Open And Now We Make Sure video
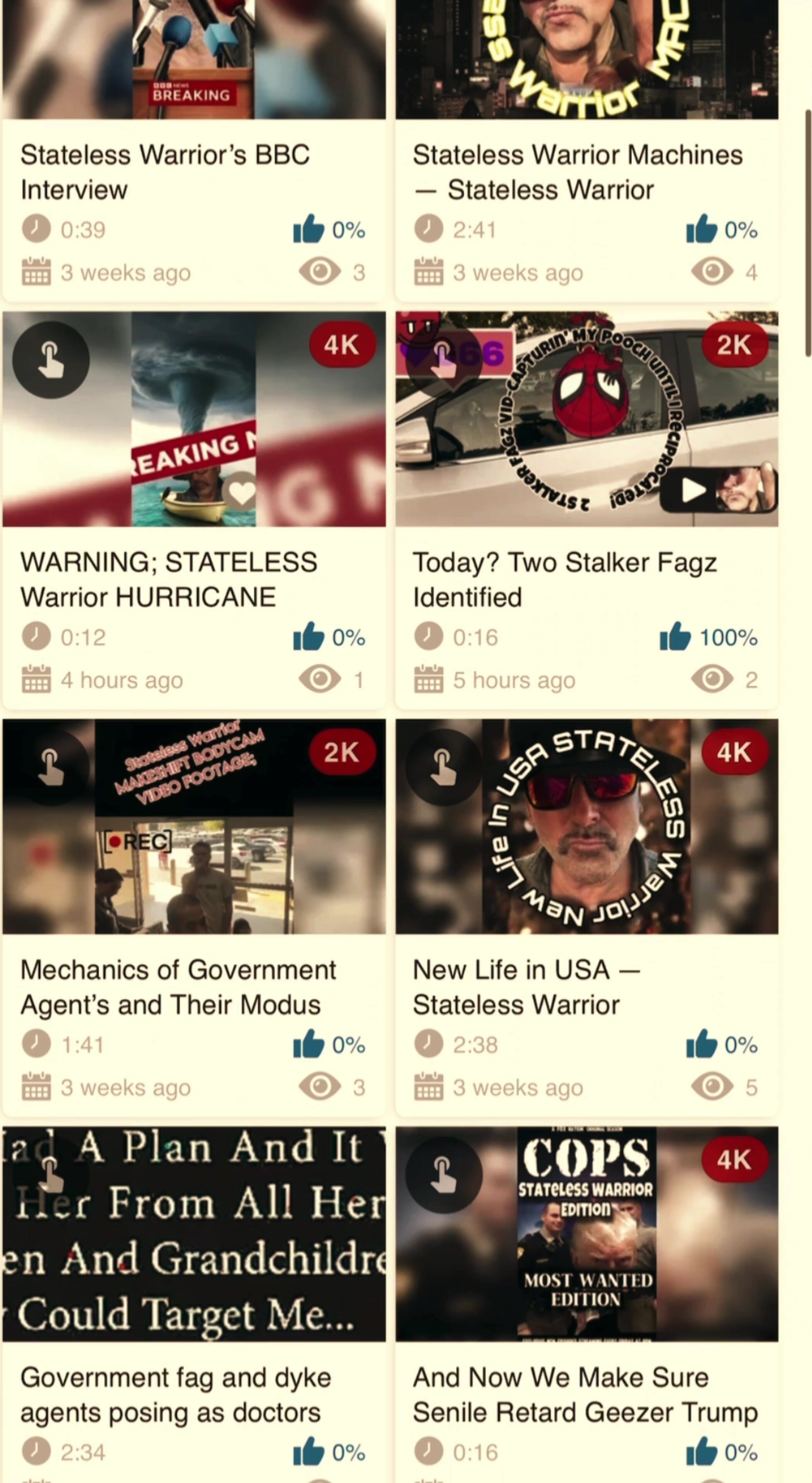The width and height of the screenshot is (812, 1483). 585,1394
